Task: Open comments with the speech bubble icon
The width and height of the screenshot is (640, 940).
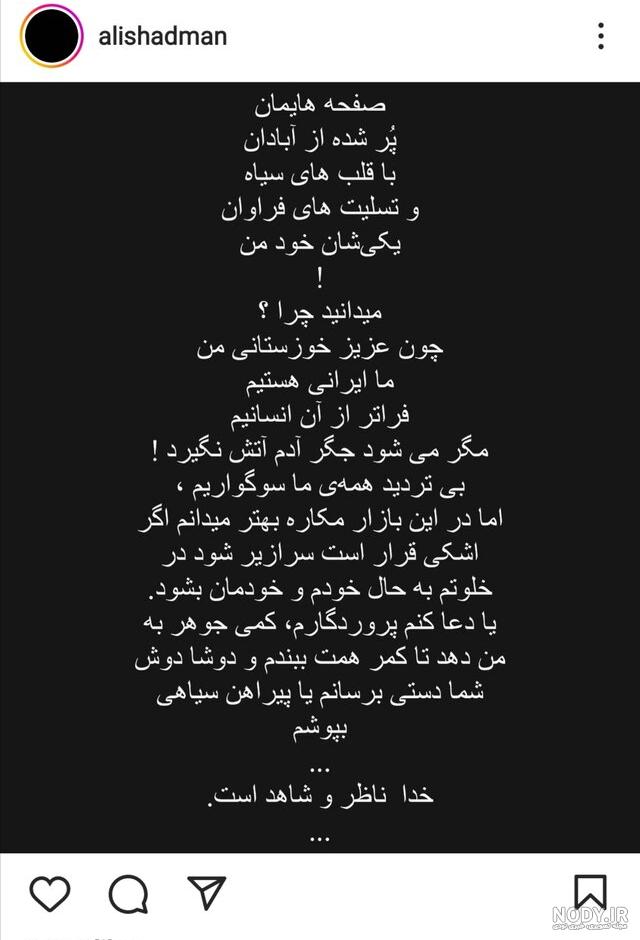Action: coord(128,893)
